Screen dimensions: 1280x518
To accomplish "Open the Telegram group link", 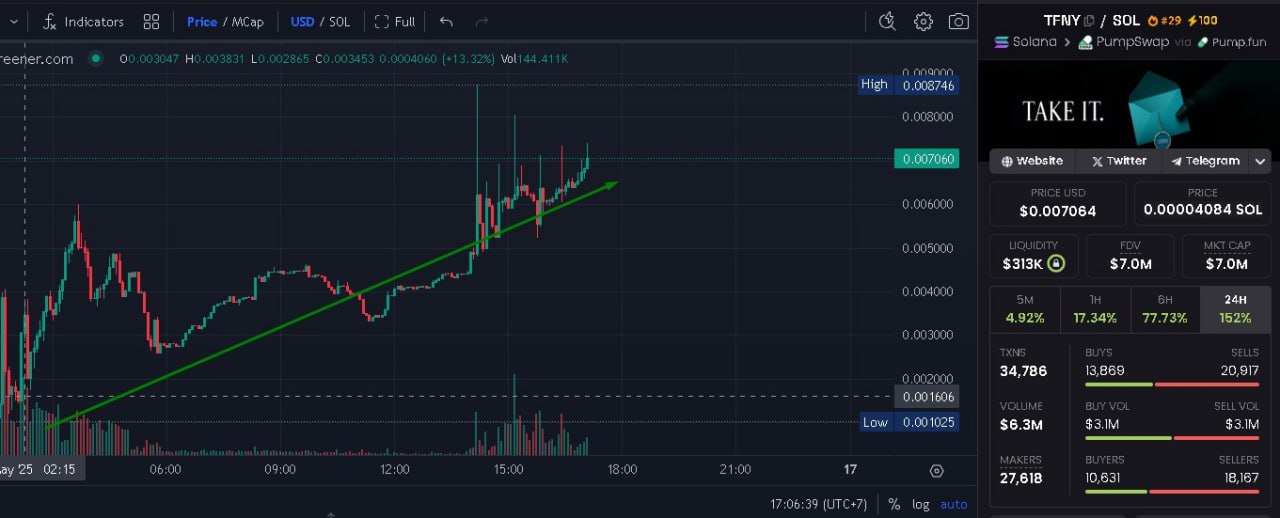I will click(1205, 161).
